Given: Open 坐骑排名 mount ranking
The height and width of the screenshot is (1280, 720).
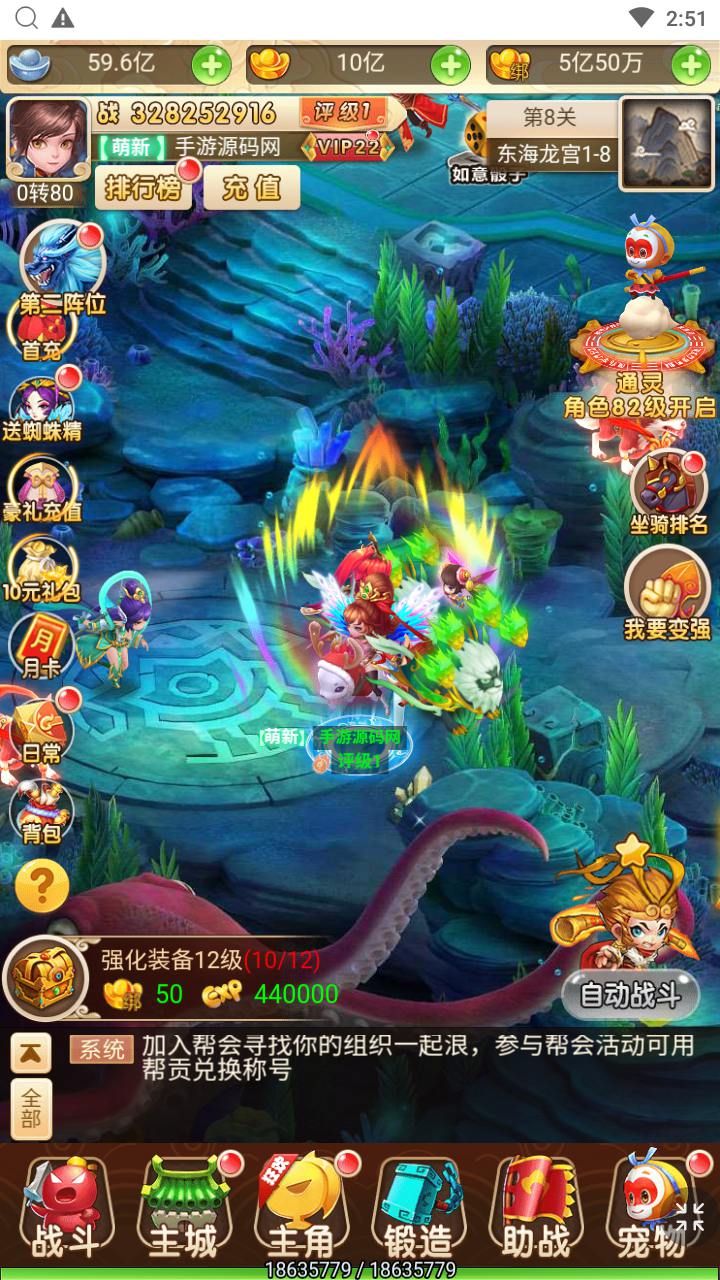Looking at the screenshot, I should tap(669, 492).
